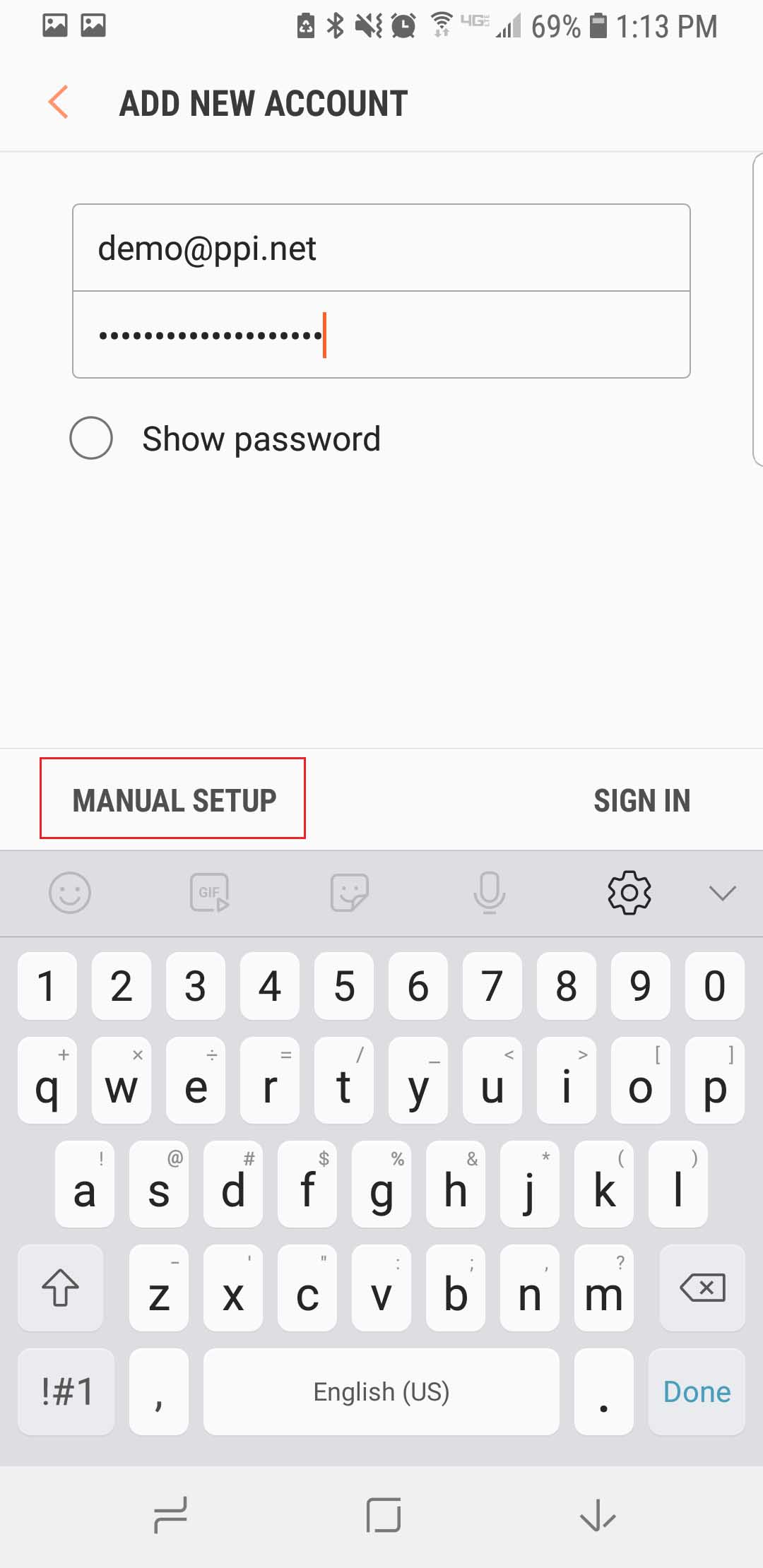The height and width of the screenshot is (1568, 763).
Task: Open recent apps from navigation bar
Action: pyautogui.click(x=170, y=1515)
